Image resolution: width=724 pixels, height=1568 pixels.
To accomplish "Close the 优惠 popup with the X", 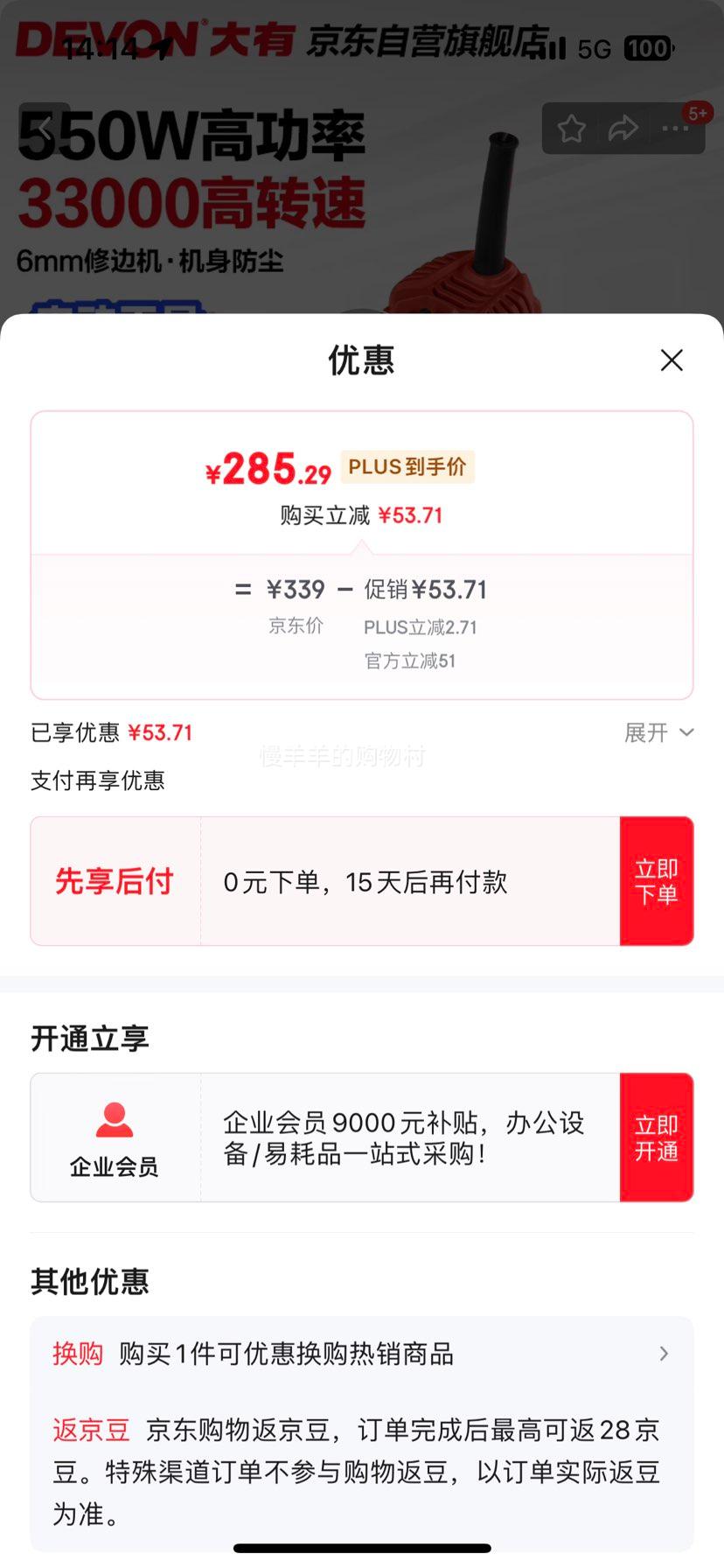I will point(671,360).
